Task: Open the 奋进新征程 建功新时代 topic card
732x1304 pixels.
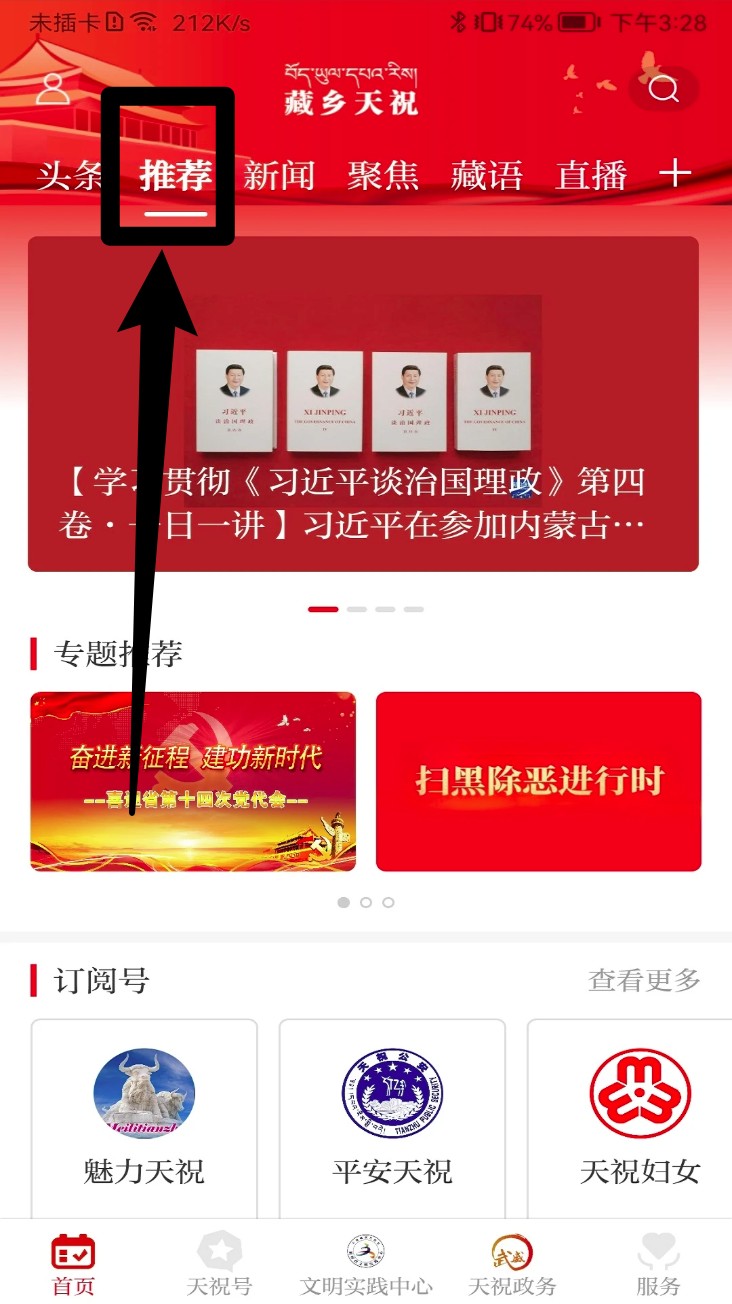Action: coord(193,781)
